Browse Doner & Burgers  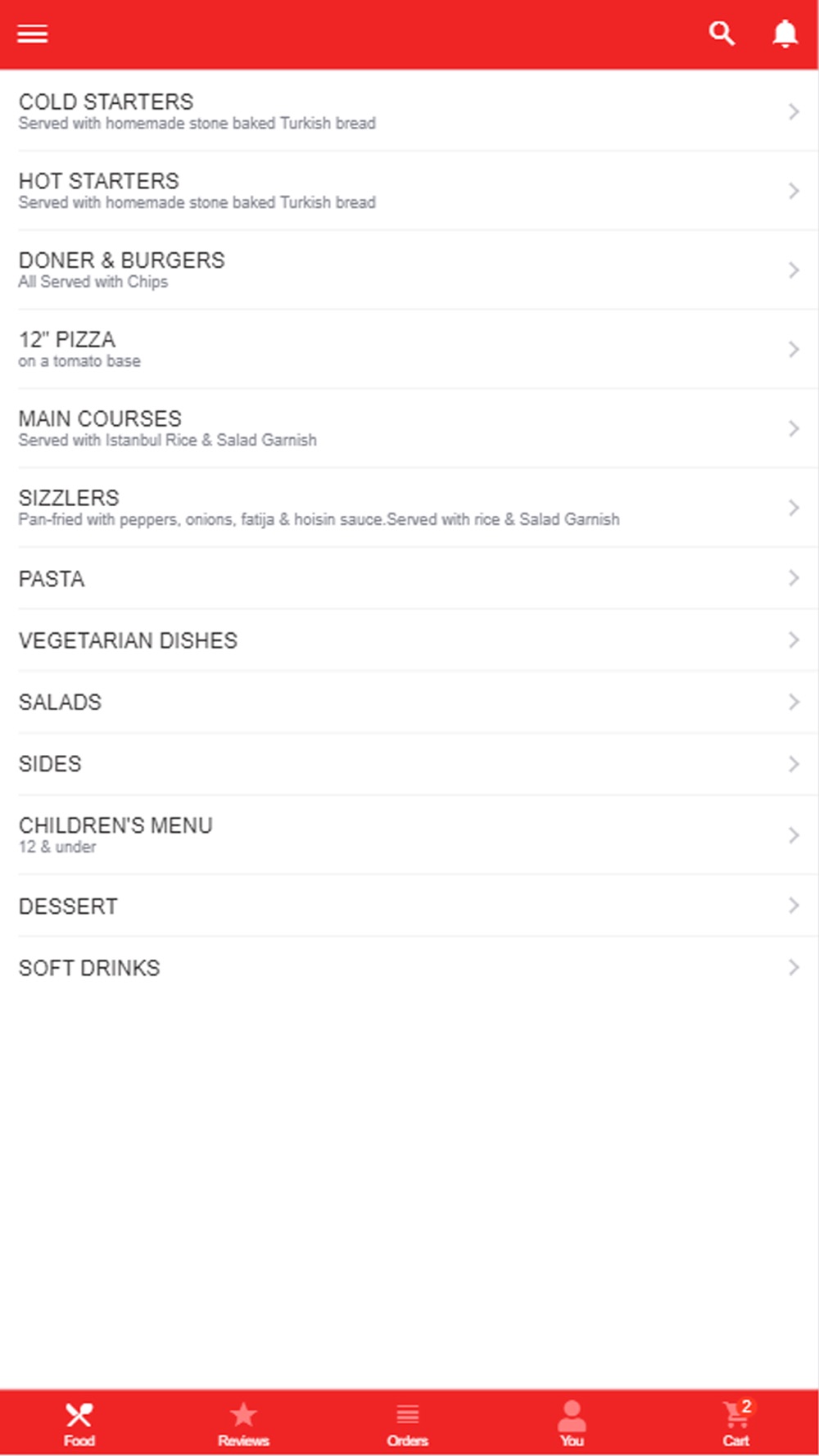(x=409, y=270)
